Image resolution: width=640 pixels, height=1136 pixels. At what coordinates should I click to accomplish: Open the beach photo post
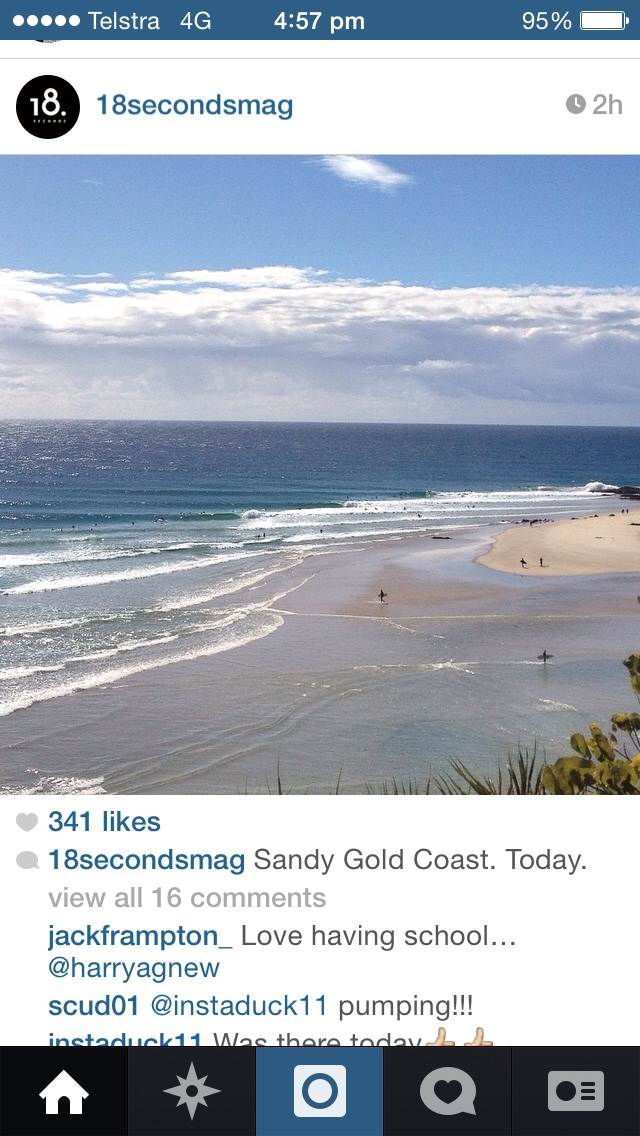point(320,474)
